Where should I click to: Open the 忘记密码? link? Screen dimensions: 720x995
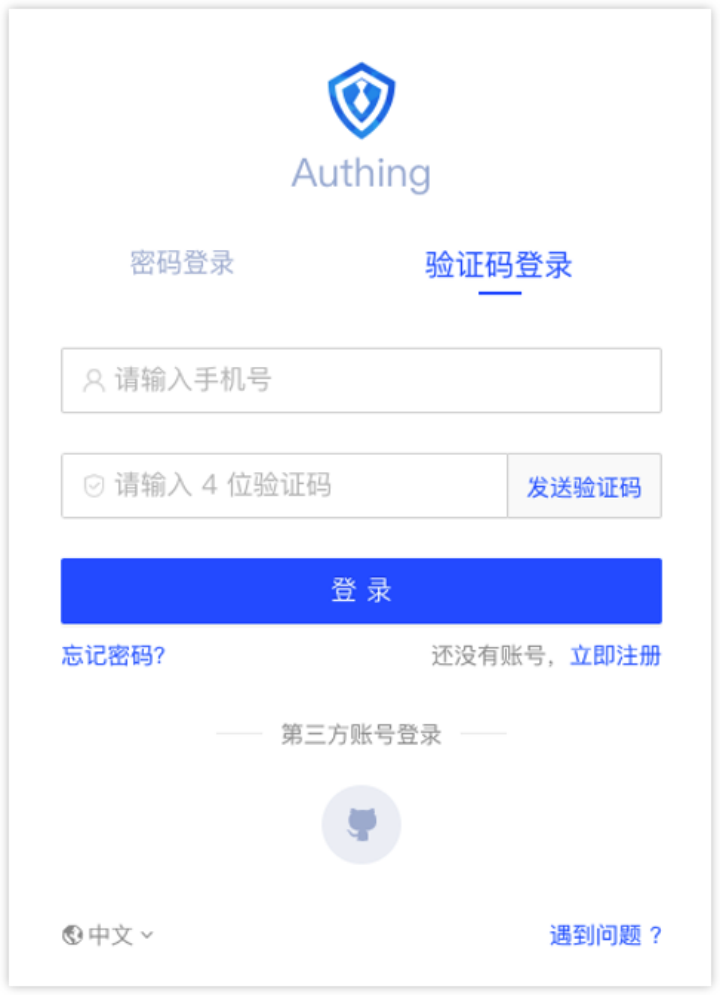pos(113,656)
